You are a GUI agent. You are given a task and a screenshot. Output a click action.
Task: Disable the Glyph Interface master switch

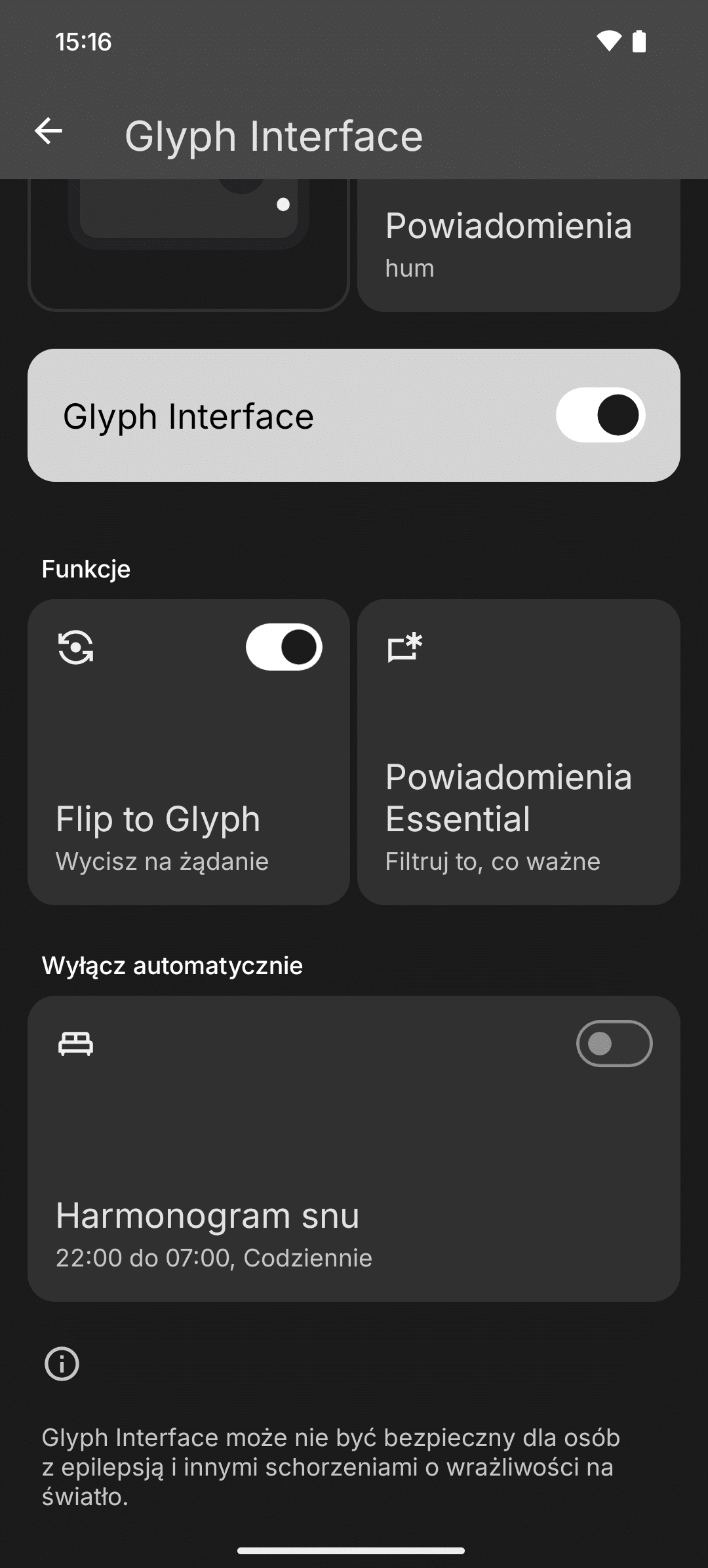click(x=599, y=414)
